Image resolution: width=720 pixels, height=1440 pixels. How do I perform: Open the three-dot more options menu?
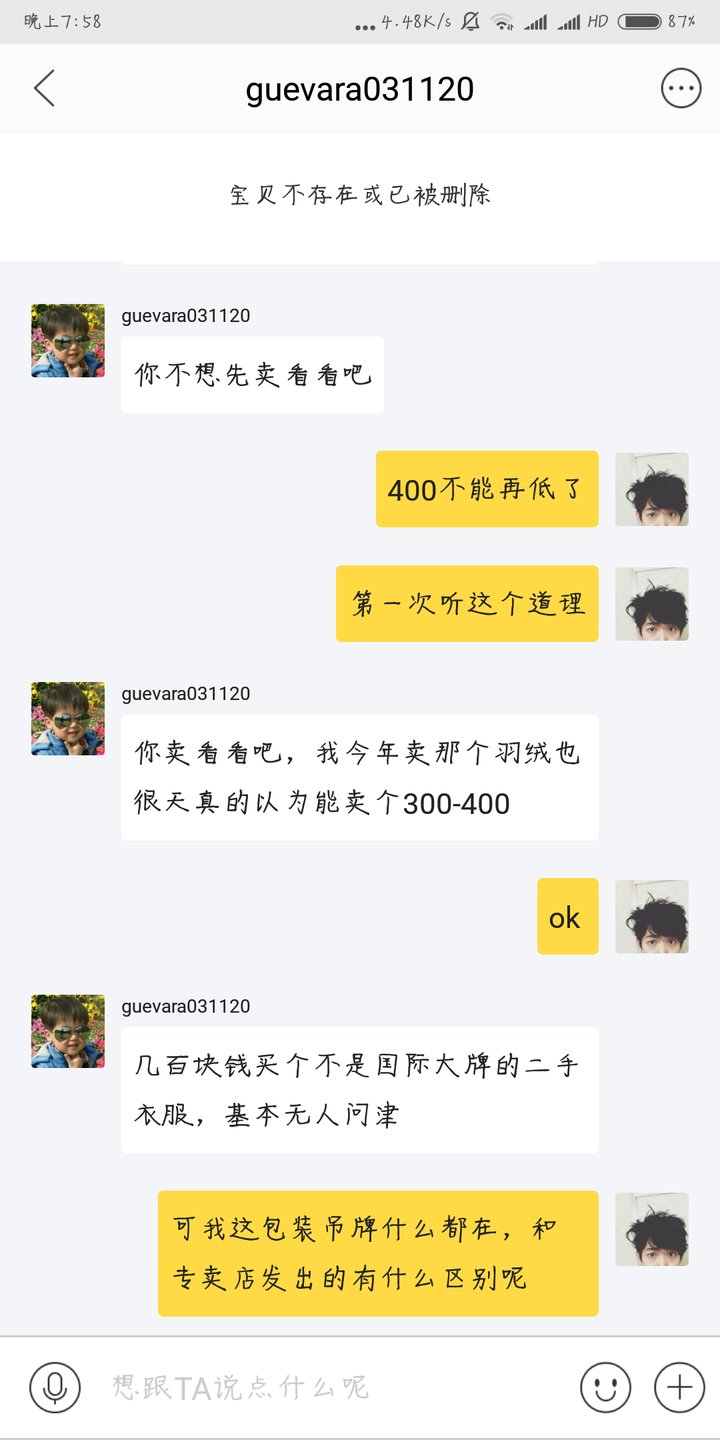681,89
